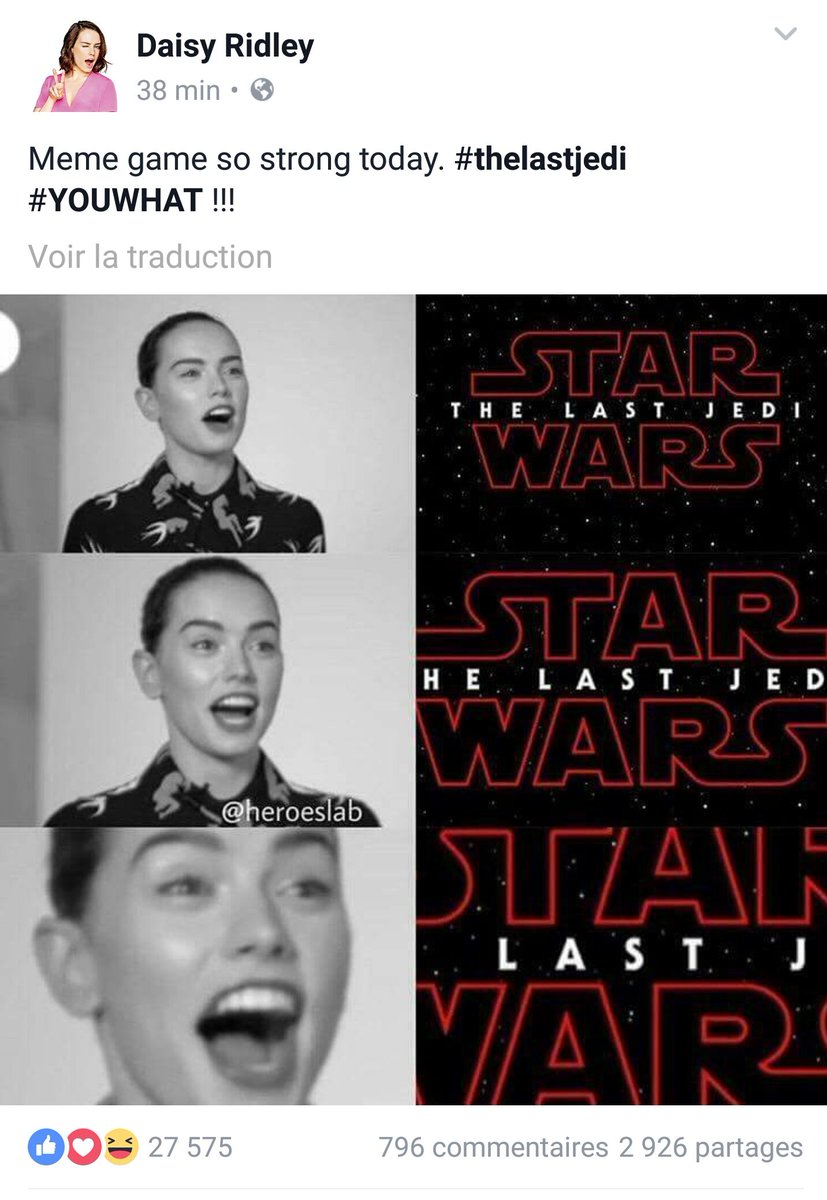Expand the post options chevron

(786, 35)
